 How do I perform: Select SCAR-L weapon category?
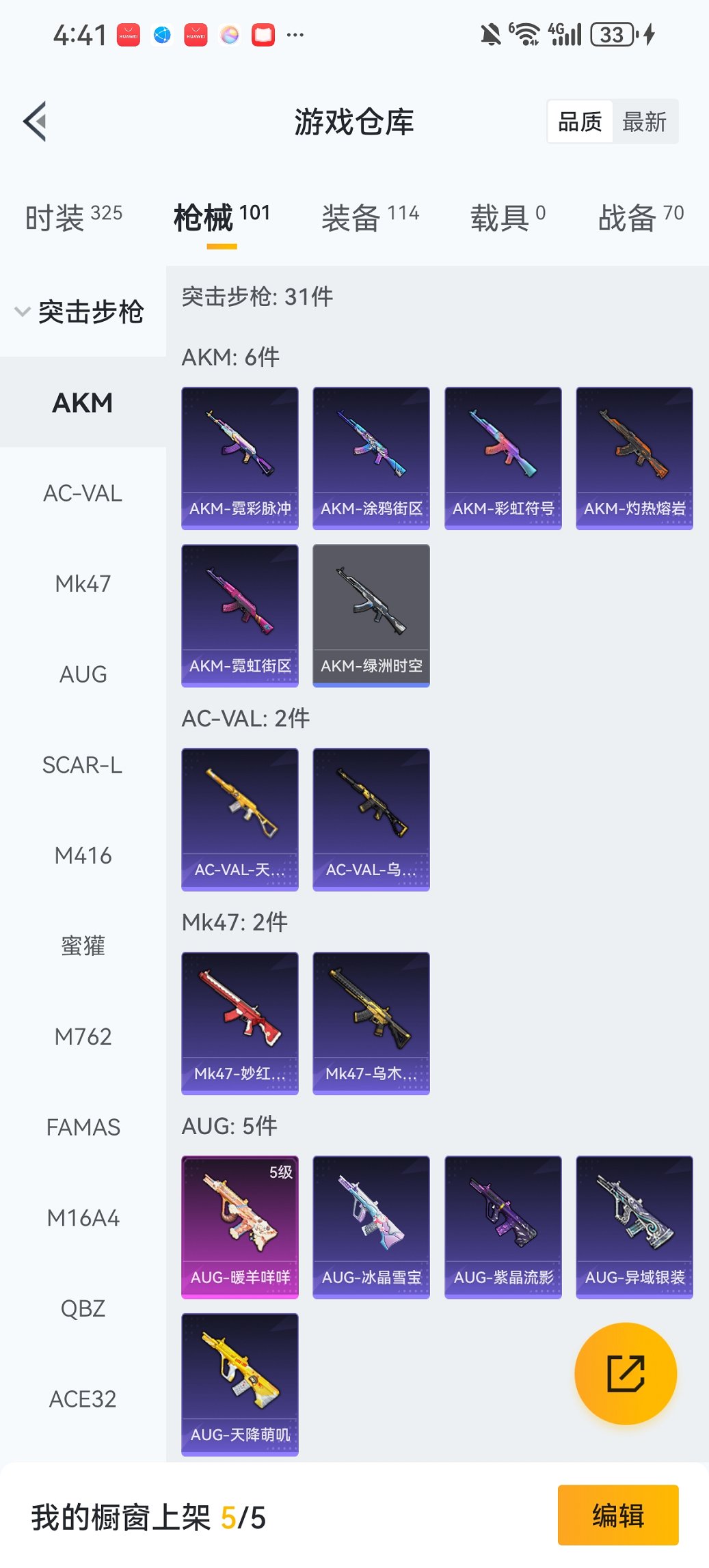click(83, 765)
